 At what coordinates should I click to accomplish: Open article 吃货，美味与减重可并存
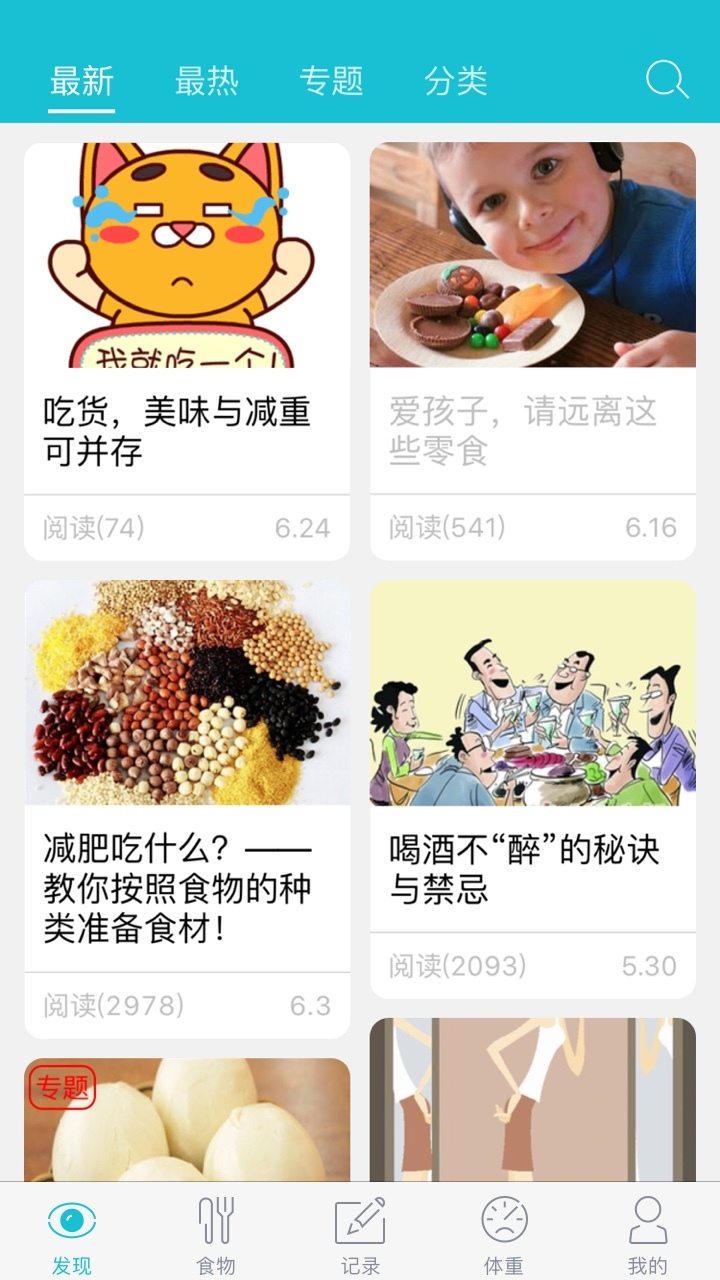pos(187,431)
